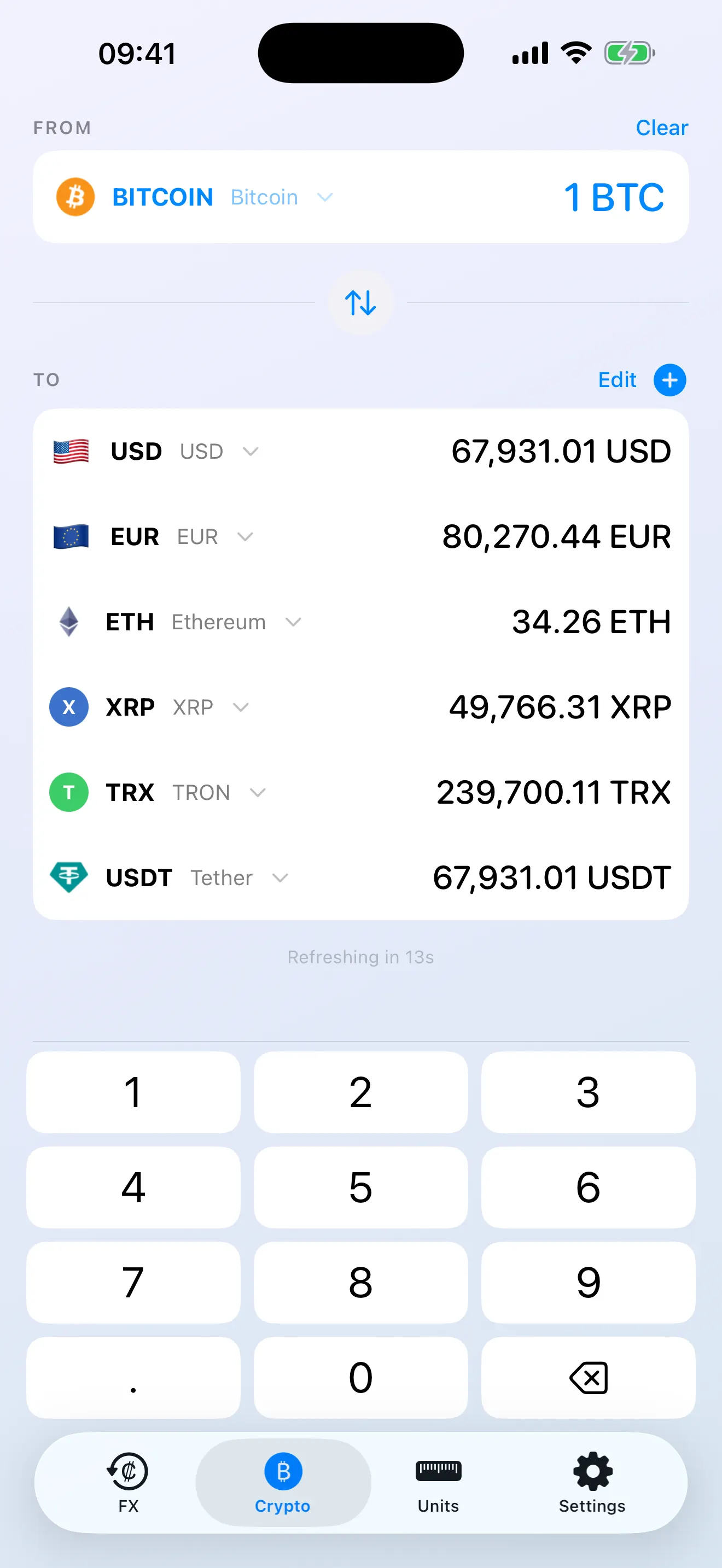This screenshot has width=722, height=1568.
Task: Clear the From amount
Action: point(662,127)
